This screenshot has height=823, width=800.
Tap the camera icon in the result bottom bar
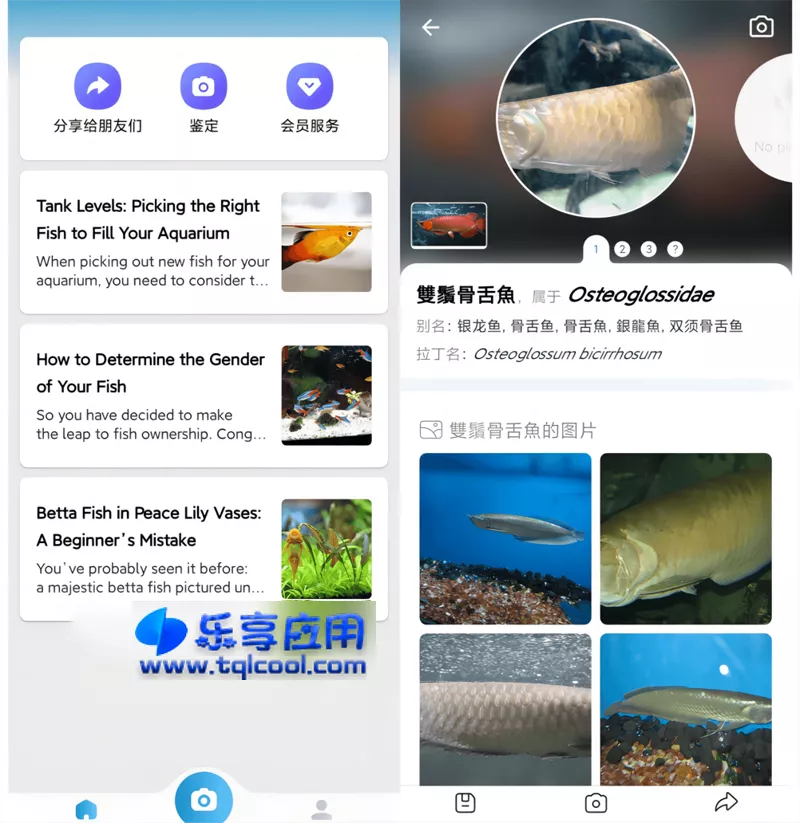[x=596, y=802]
